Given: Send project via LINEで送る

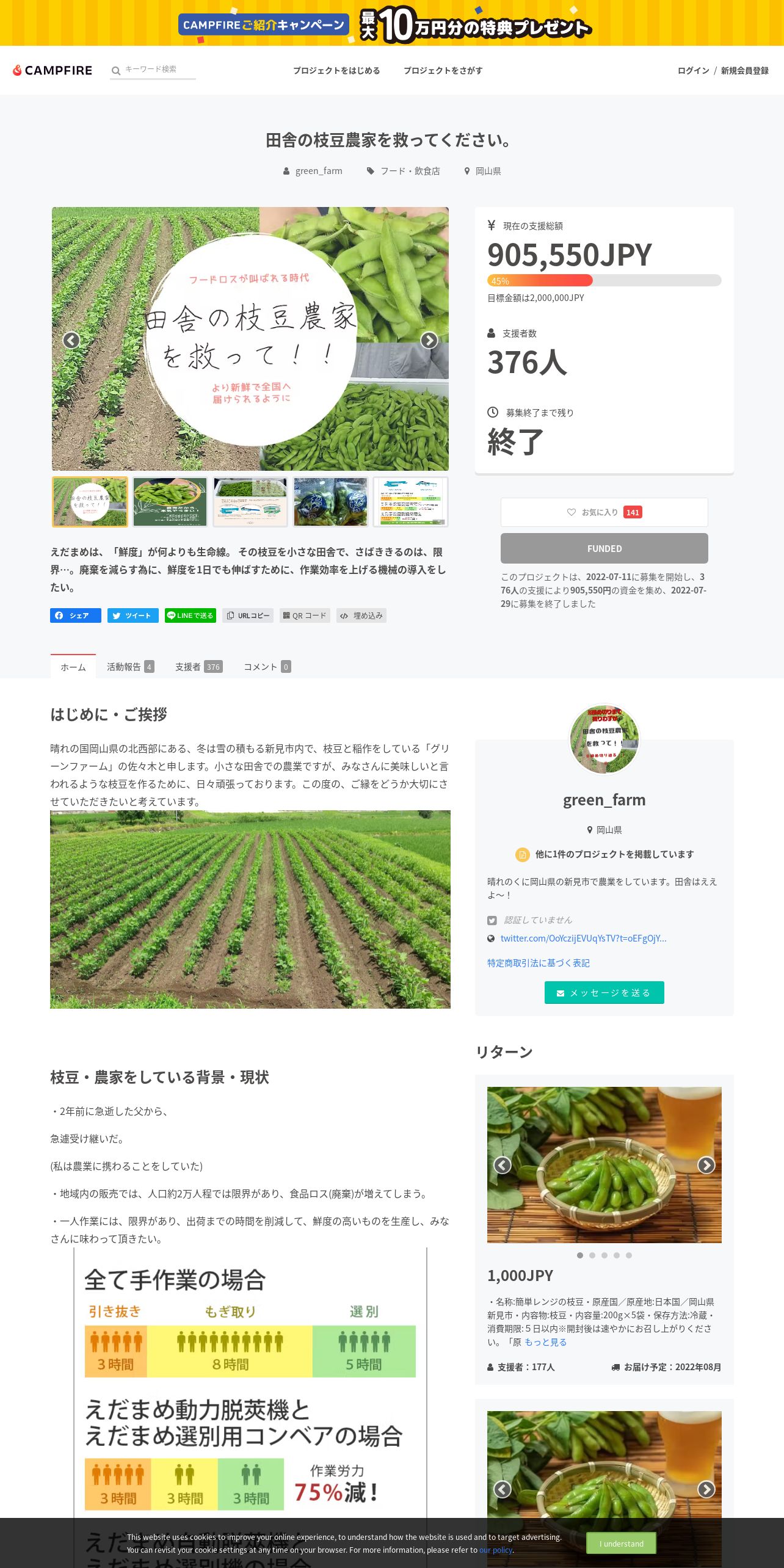Looking at the screenshot, I should pyautogui.click(x=190, y=615).
